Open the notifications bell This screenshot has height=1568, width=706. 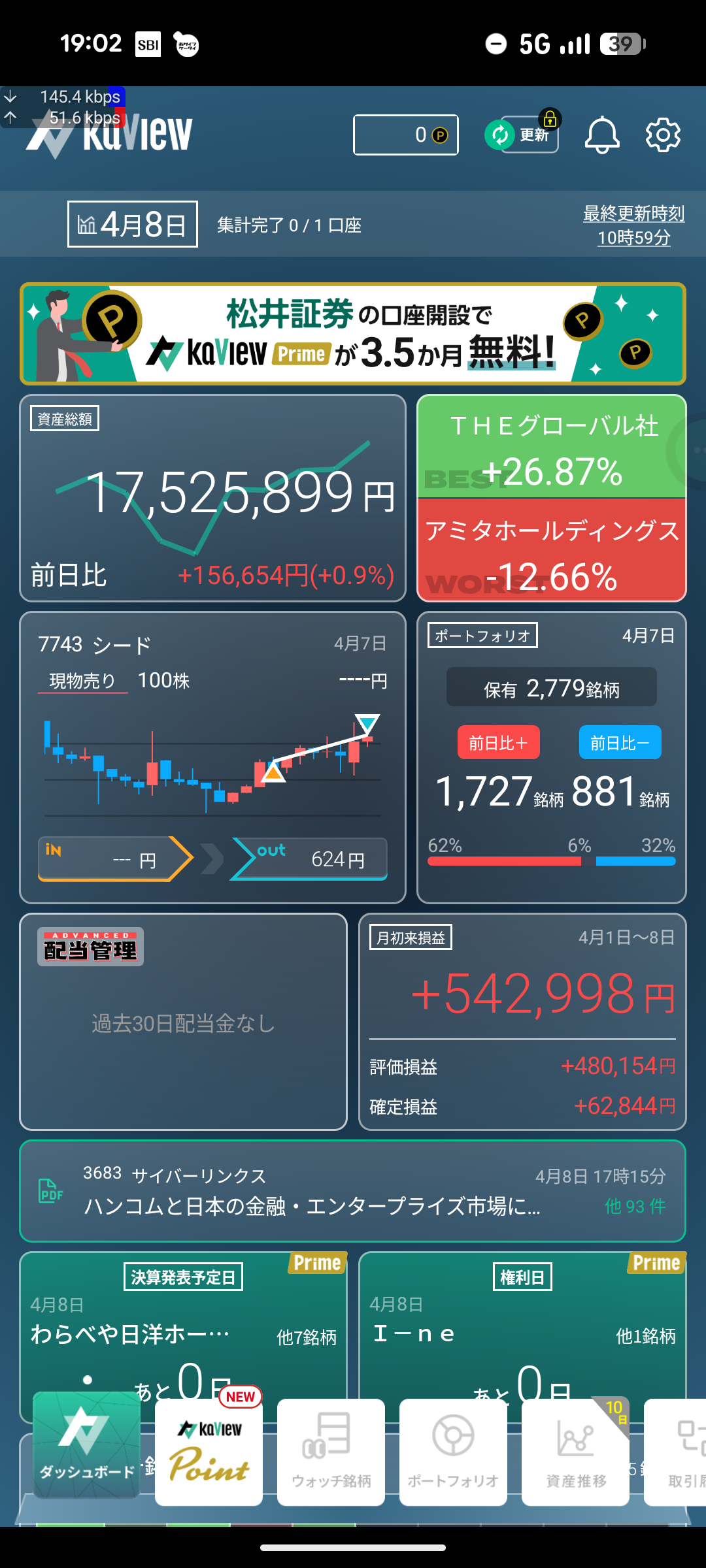[601, 135]
